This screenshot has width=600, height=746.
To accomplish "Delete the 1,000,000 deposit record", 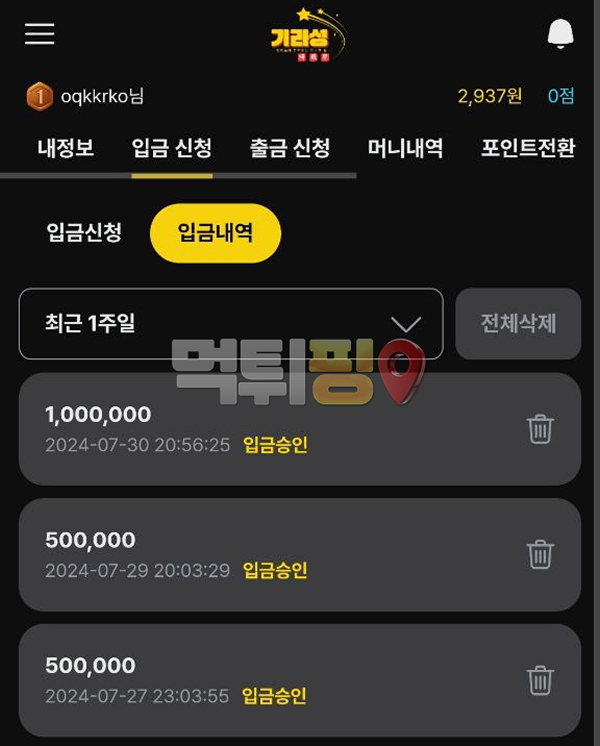I will tap(540, 429).
